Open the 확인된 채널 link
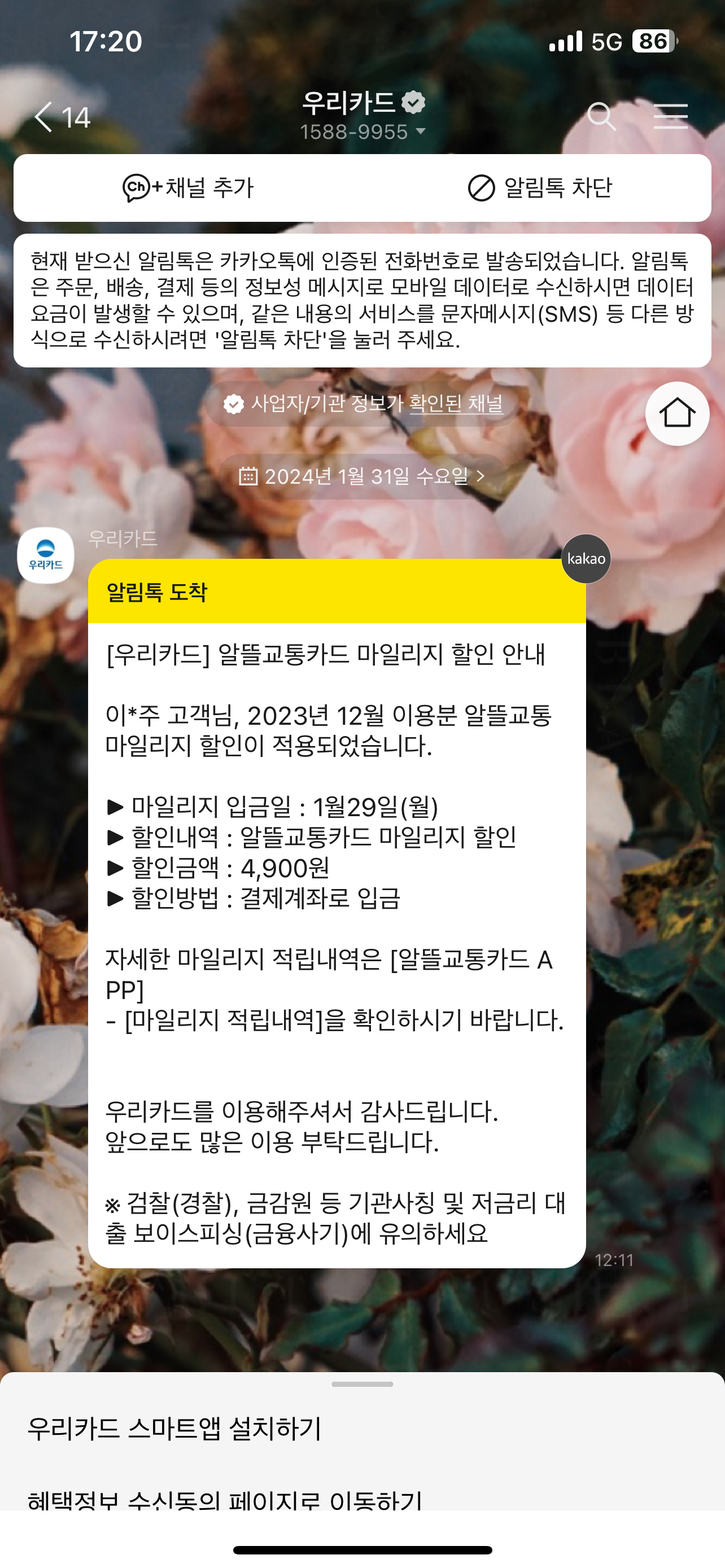This screenshot has width=725, height=1568. pyautogui.click(x=456, y=403)
